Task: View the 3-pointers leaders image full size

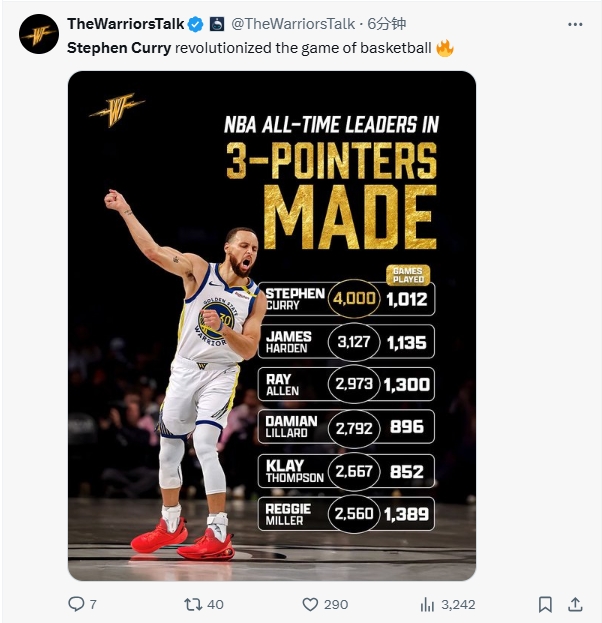Action: [271, 325]
